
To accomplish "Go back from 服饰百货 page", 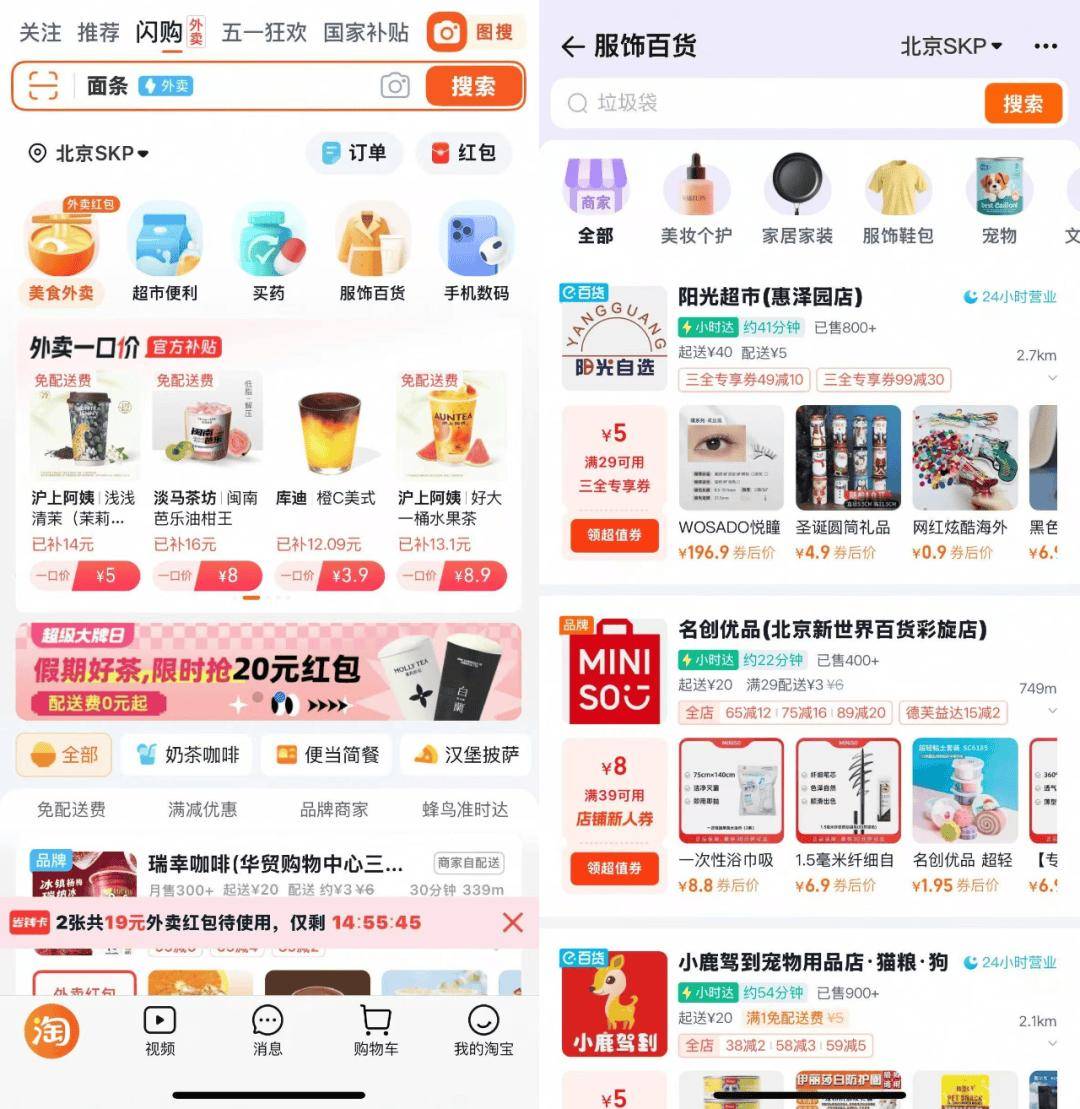I will (x=573, y=46).
